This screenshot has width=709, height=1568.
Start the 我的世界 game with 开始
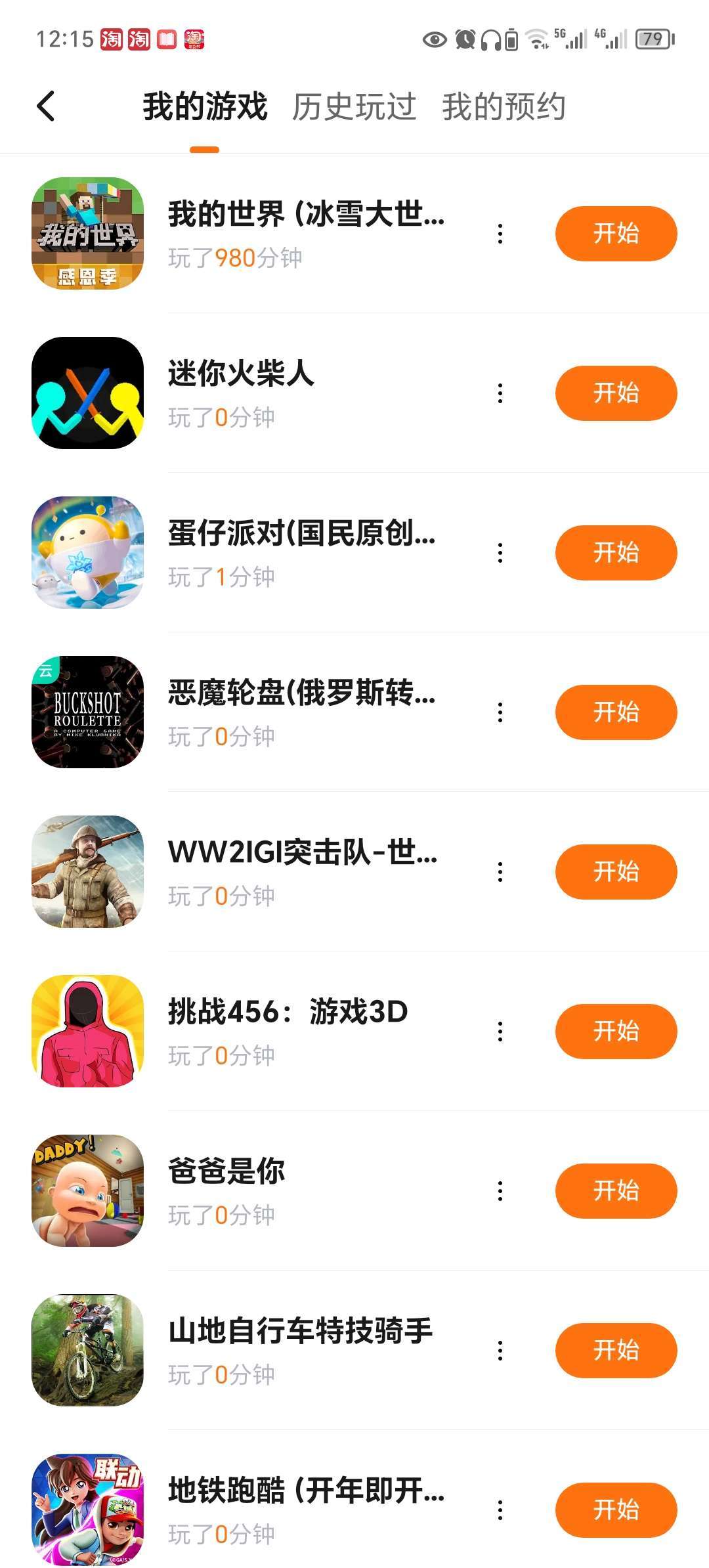616,234
